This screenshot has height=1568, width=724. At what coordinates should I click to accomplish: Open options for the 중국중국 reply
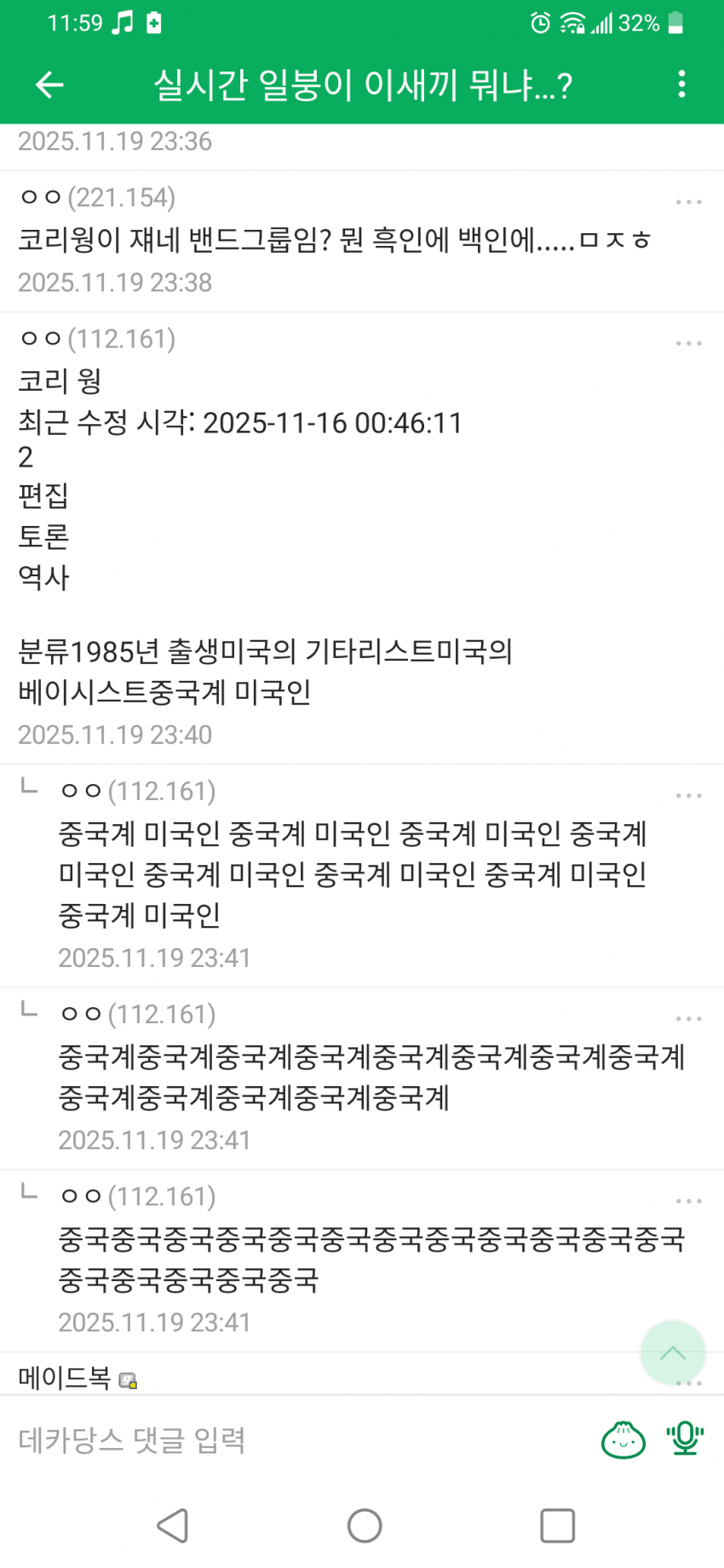point(688,1201)
